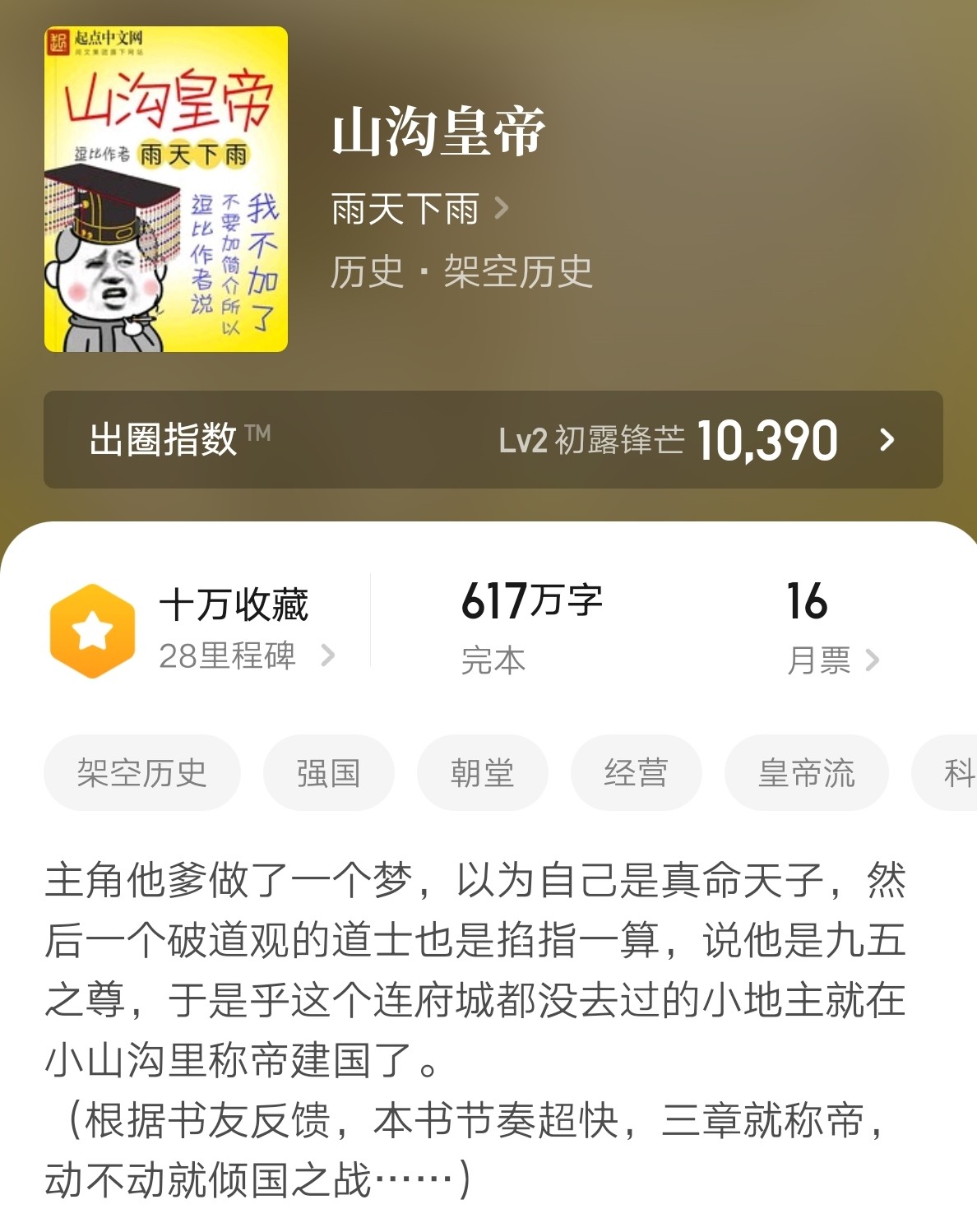Tap the 朝堂 tag chip

point(482,773)
